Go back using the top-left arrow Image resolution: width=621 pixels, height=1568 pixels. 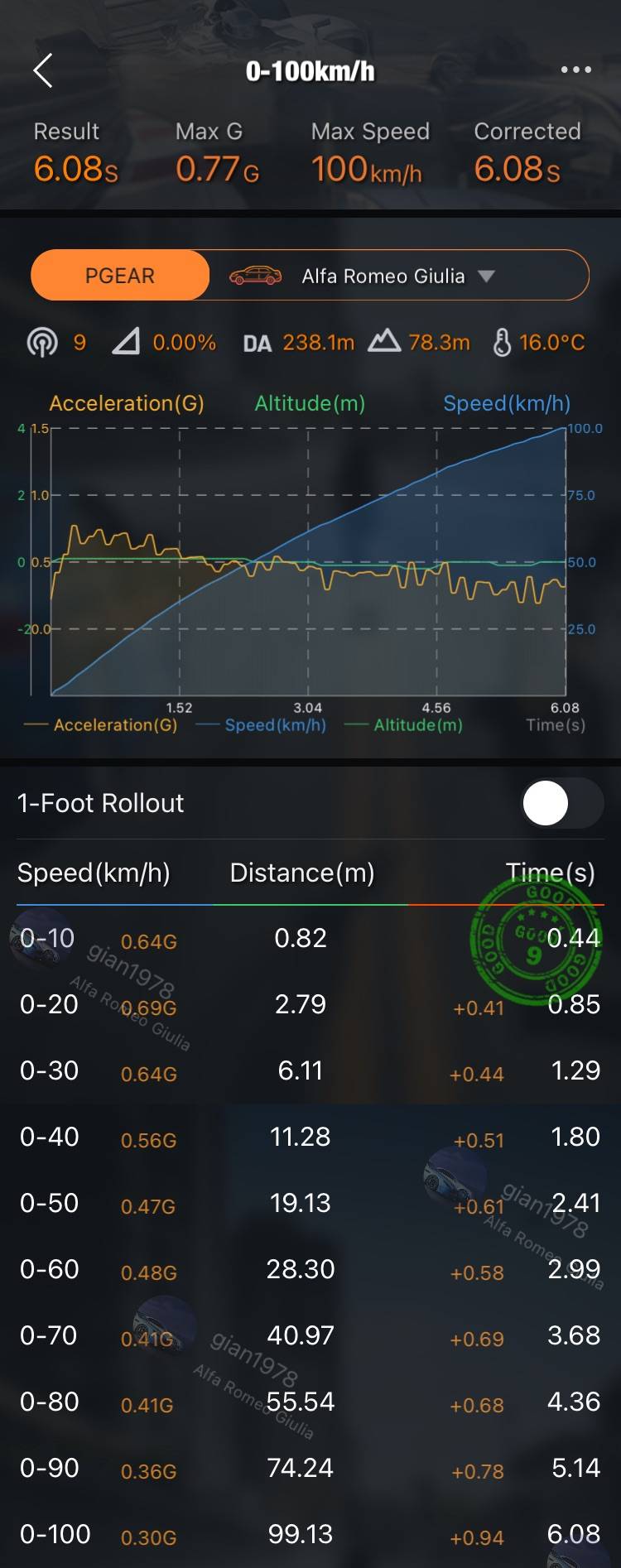43,70
